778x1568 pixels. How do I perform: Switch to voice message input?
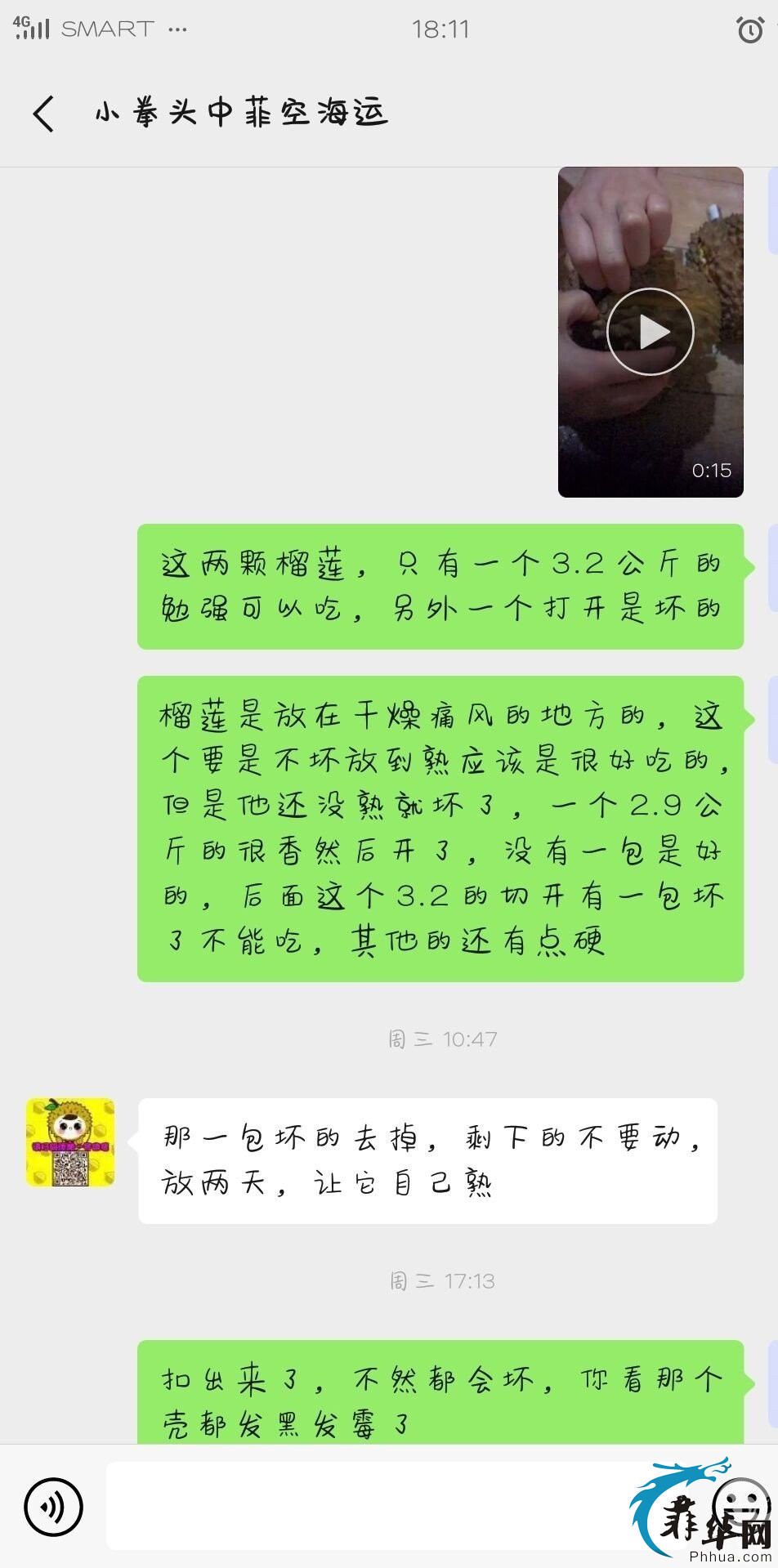pos(54,1507)
